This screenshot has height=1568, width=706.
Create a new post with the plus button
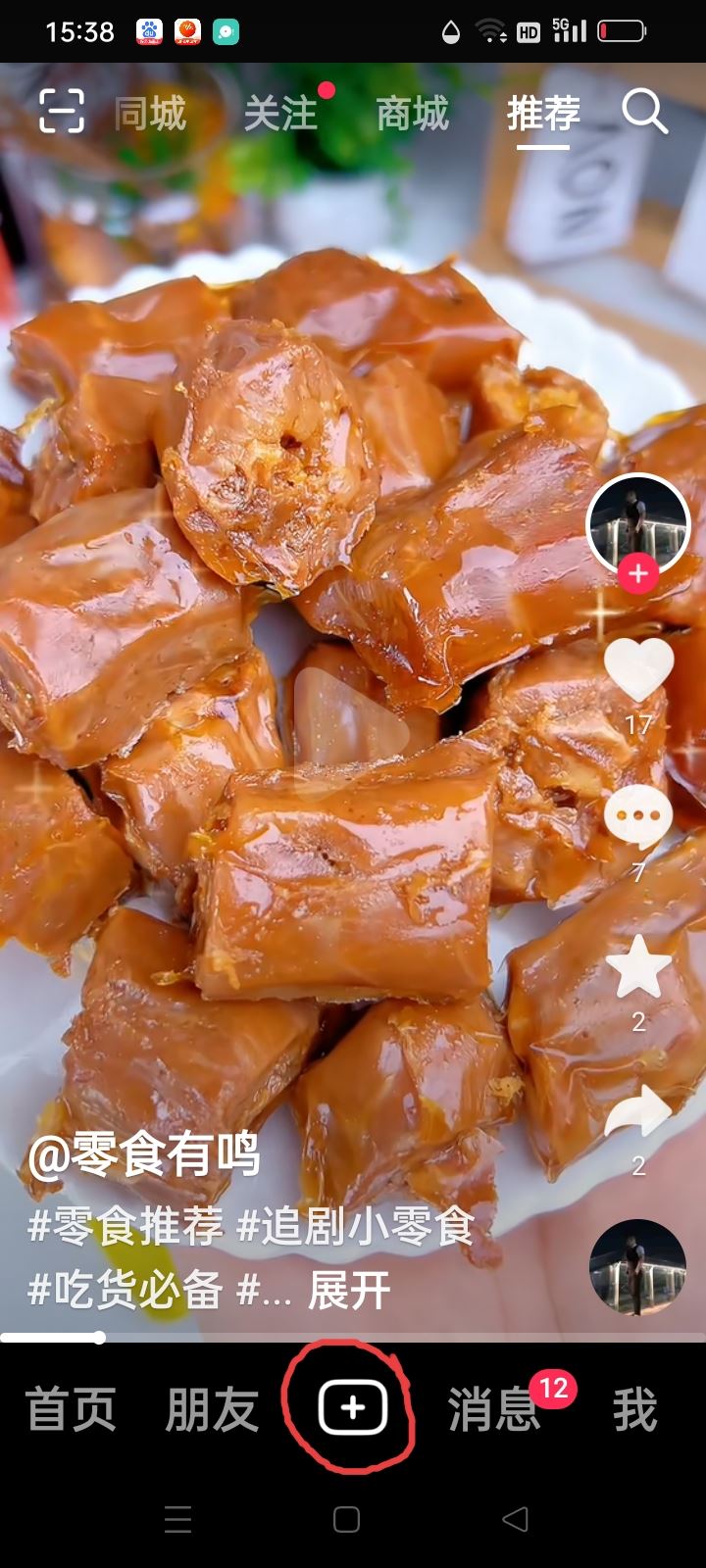point(353,1408)
